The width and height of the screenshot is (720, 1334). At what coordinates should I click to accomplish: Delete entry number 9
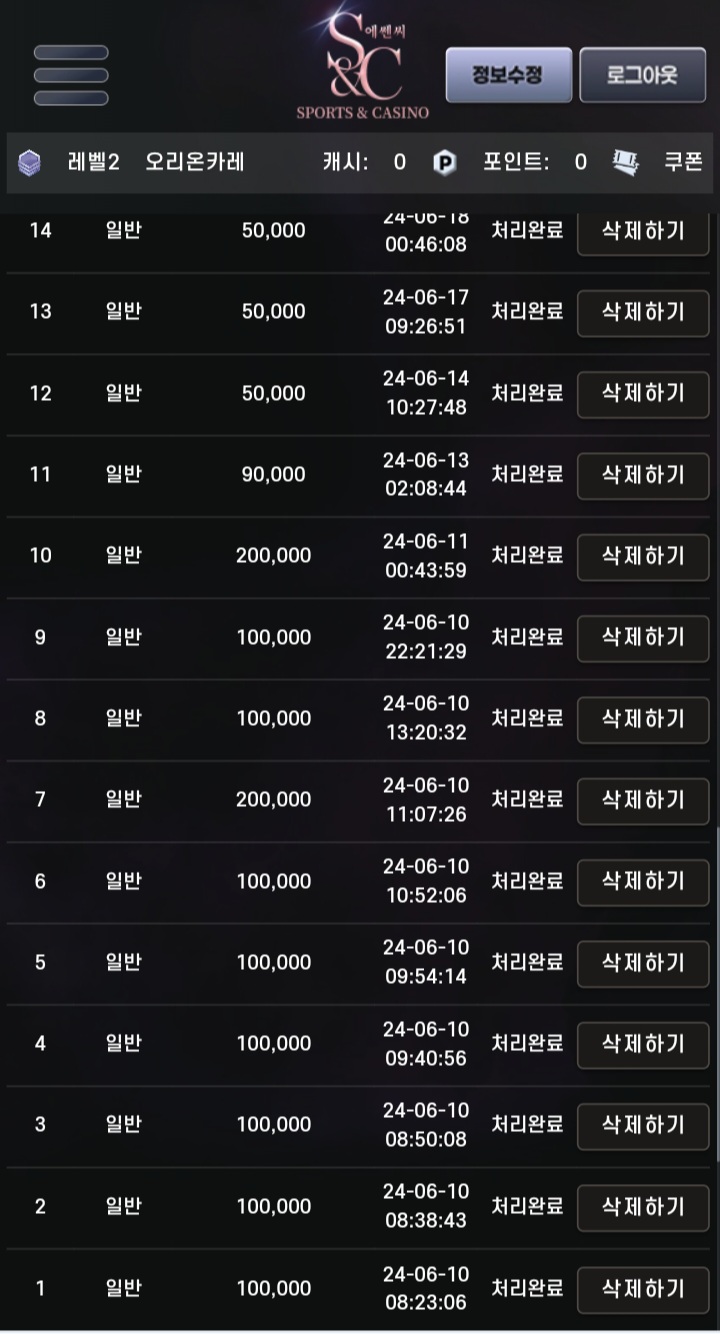click(643, 637)
